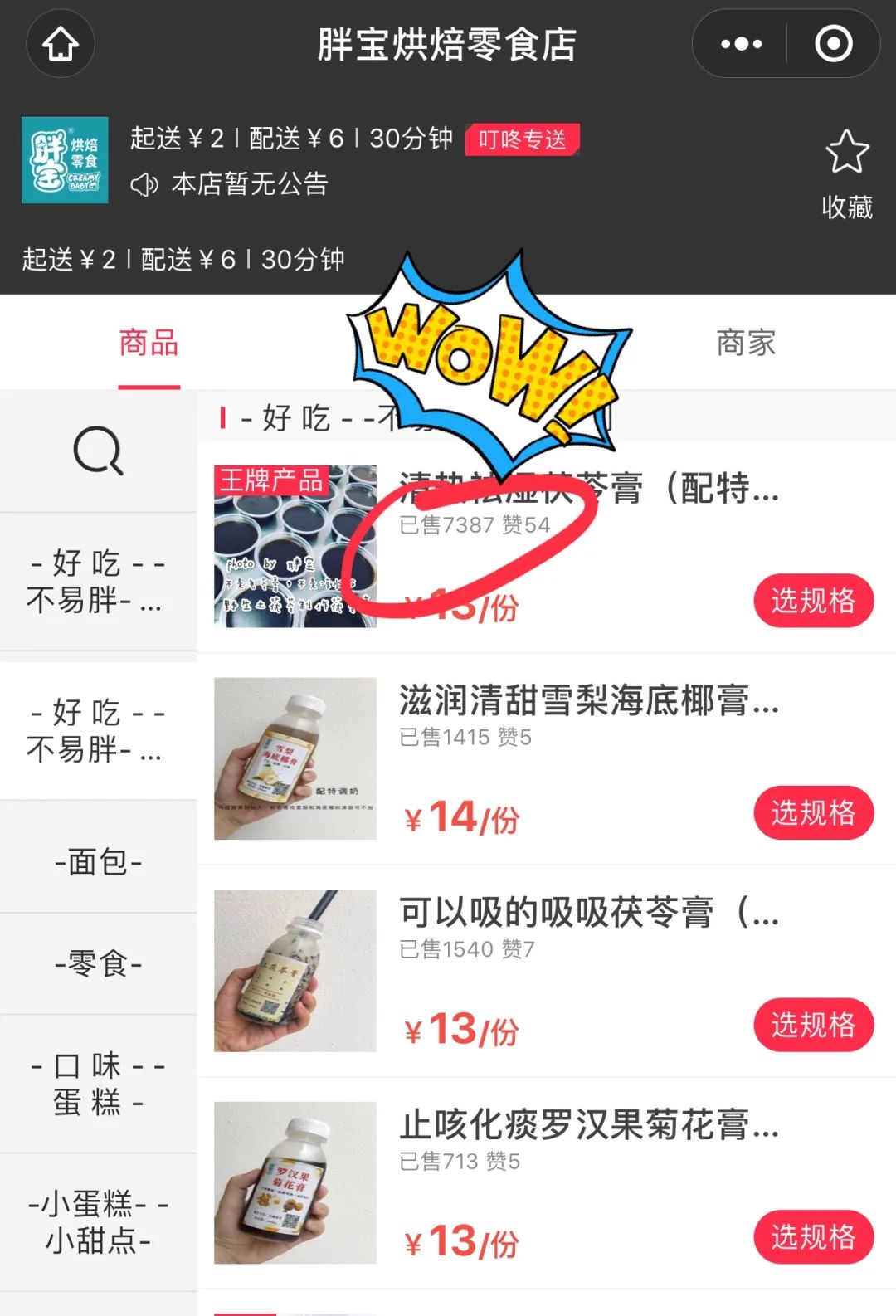Open the 小蛋糕 小甜点 category
Image resolution: width=896 pixels, height=1316 pixels.
pyautogui.click(x=98, y=1221)
